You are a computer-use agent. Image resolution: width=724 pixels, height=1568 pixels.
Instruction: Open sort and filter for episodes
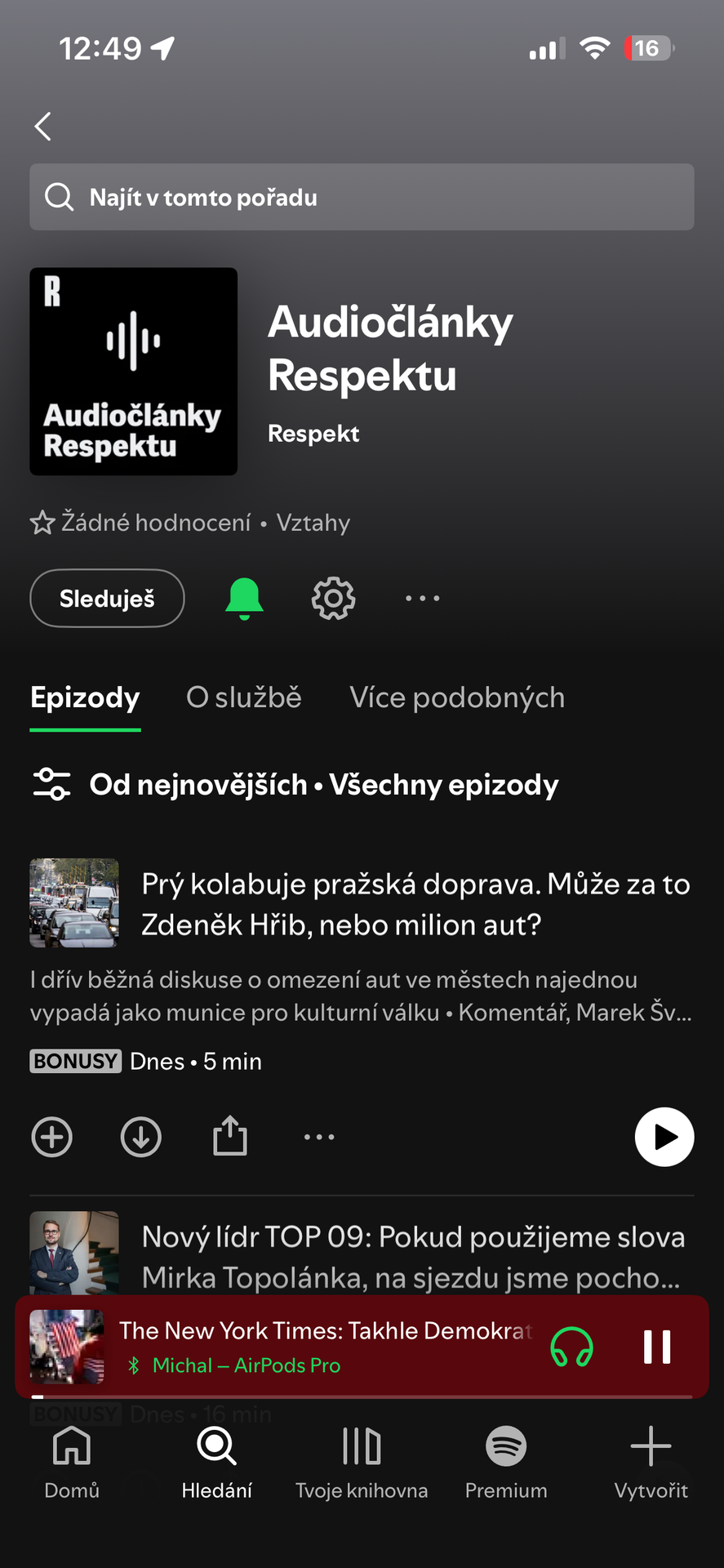(51, 784)
